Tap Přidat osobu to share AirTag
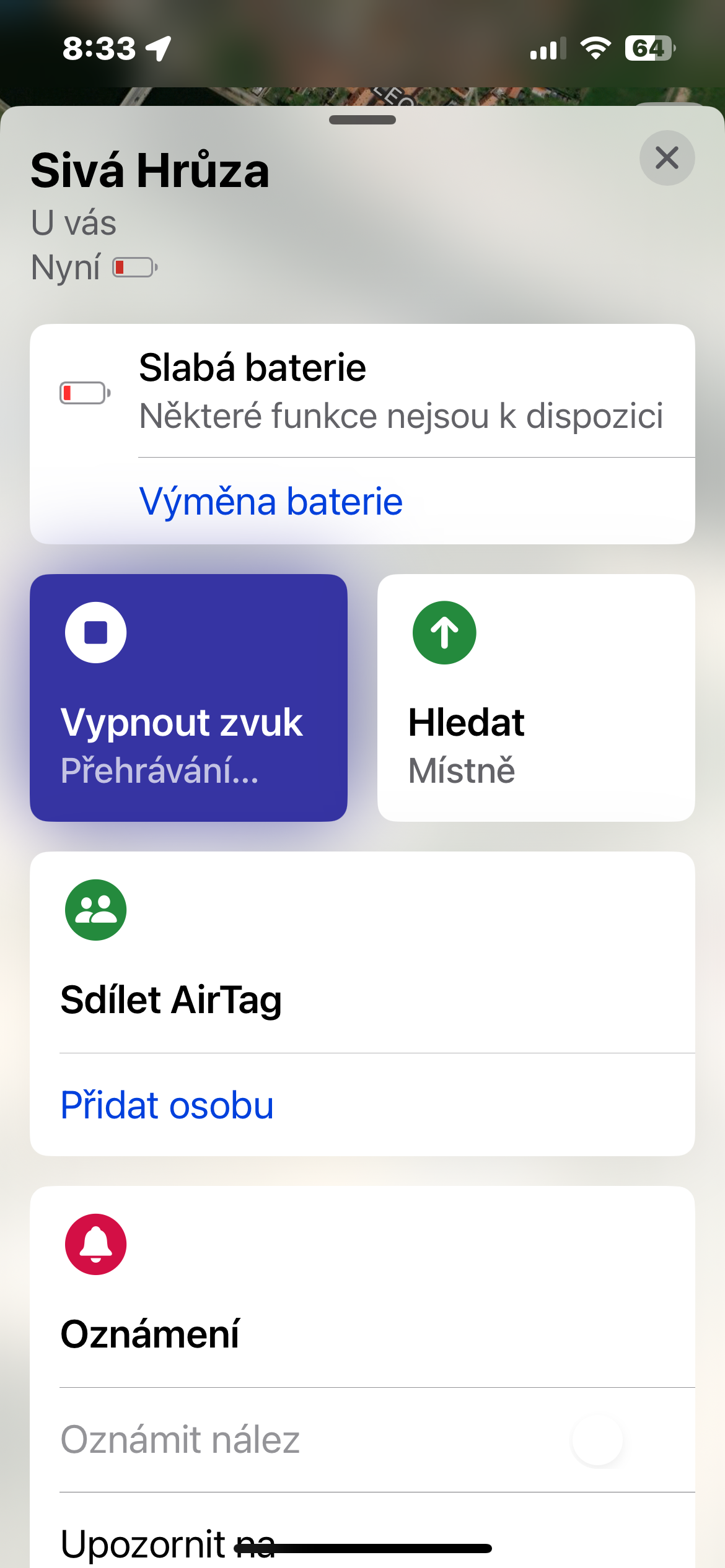Viewport: 725px width, 1568px height. pos(167,1105)
